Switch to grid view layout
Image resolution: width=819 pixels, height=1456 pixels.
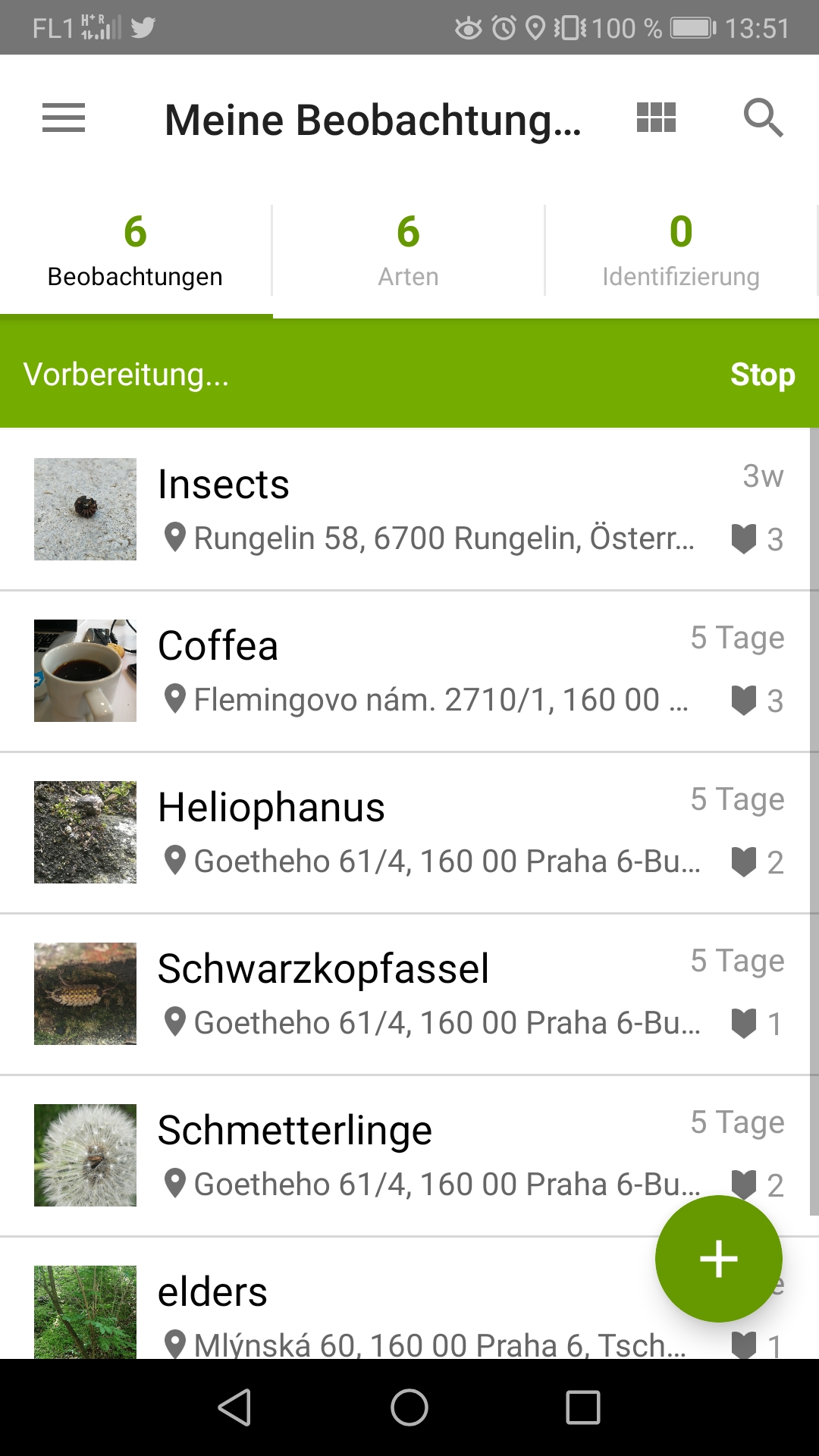pos(655,118)
